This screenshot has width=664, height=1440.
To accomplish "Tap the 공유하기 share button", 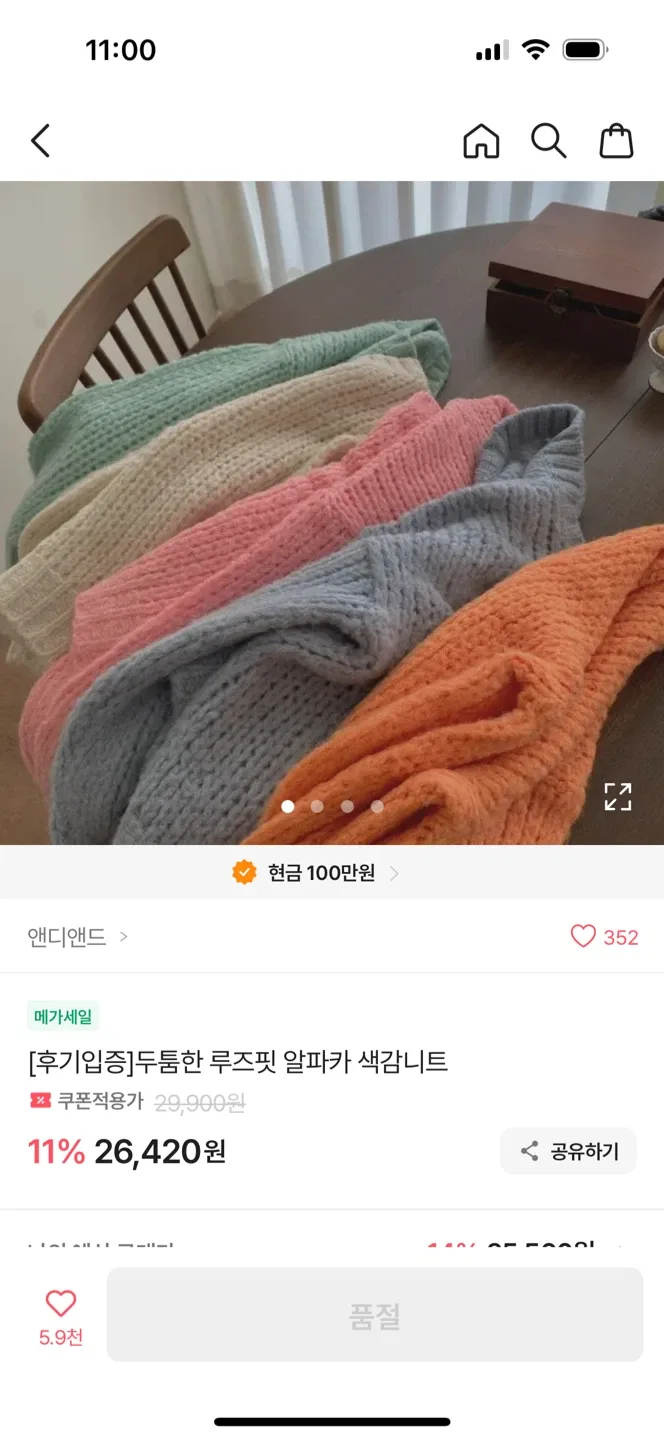I will pyautogui.click(x=569, y=1151).
